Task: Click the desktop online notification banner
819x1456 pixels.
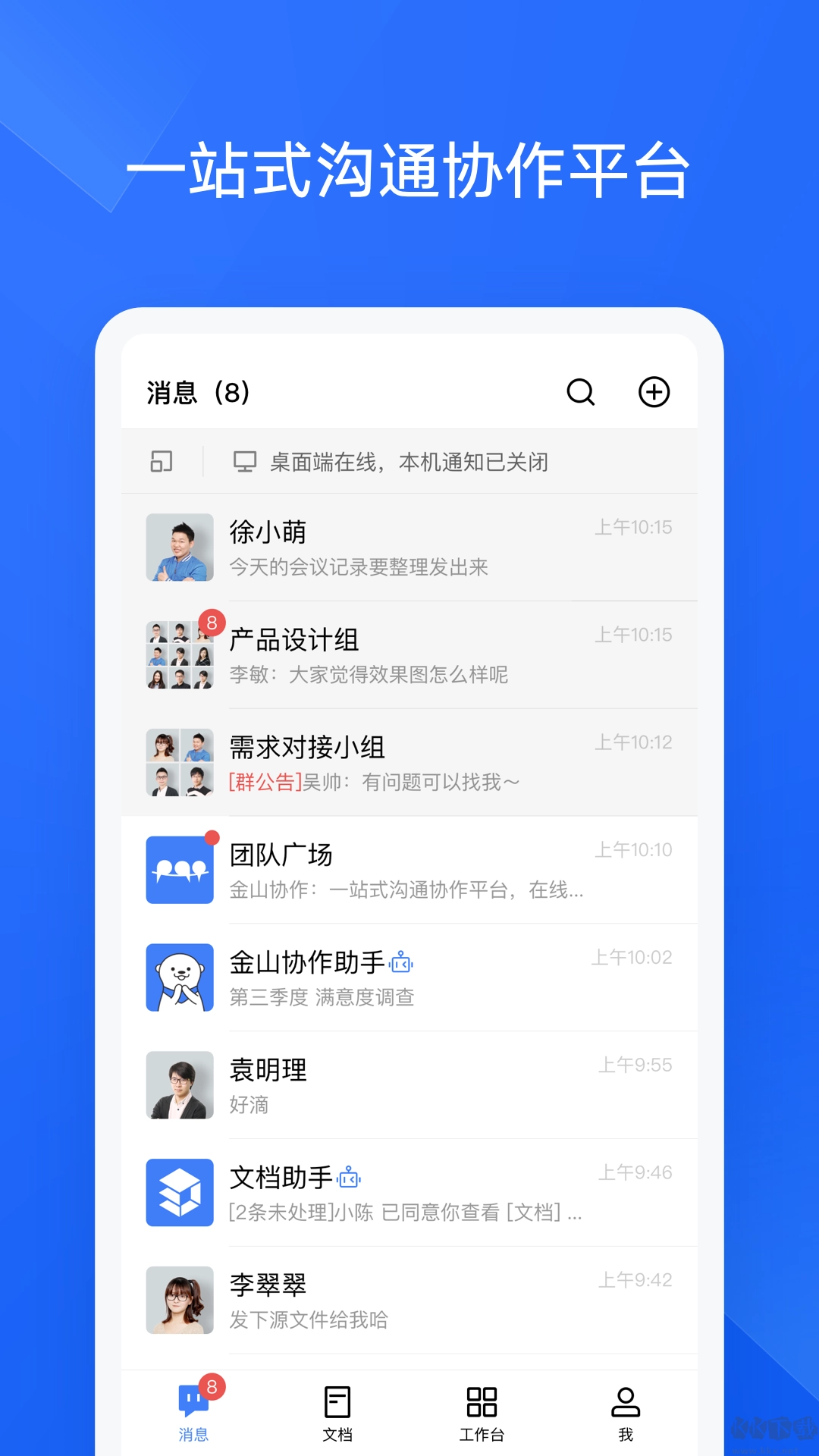Action: pos(409,461)
